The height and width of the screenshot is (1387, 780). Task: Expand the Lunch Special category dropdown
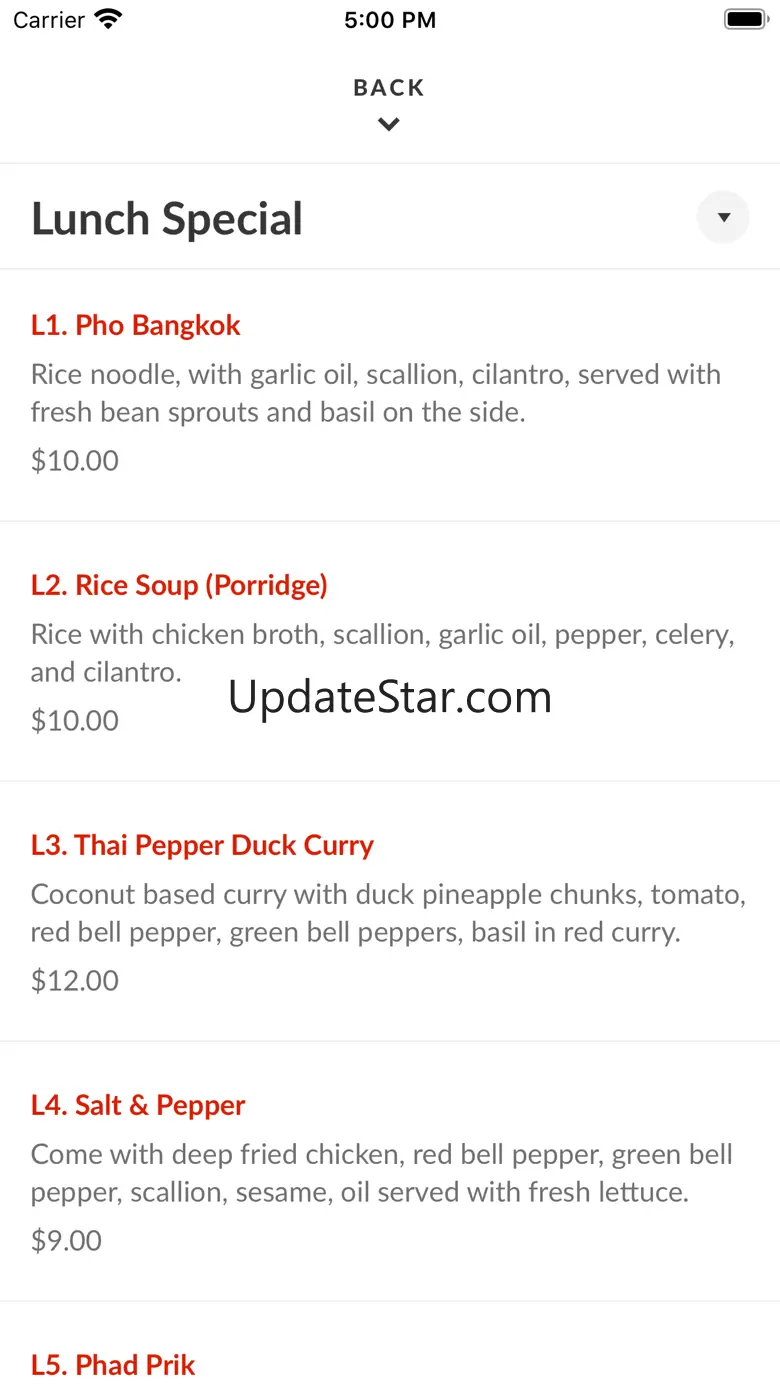[723, 217]
